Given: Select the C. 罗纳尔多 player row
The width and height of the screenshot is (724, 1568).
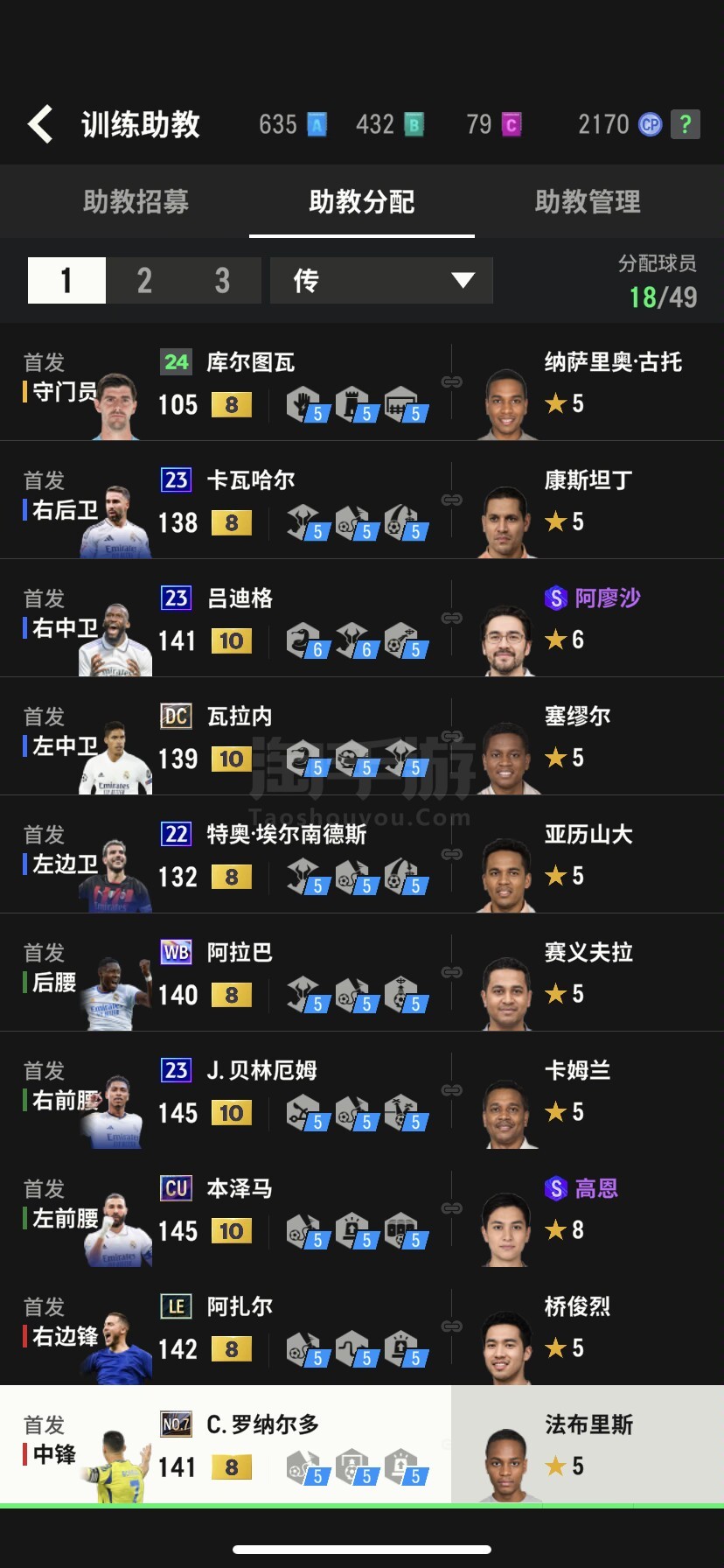Looking at the screenshot, I should coord(226,1445).
